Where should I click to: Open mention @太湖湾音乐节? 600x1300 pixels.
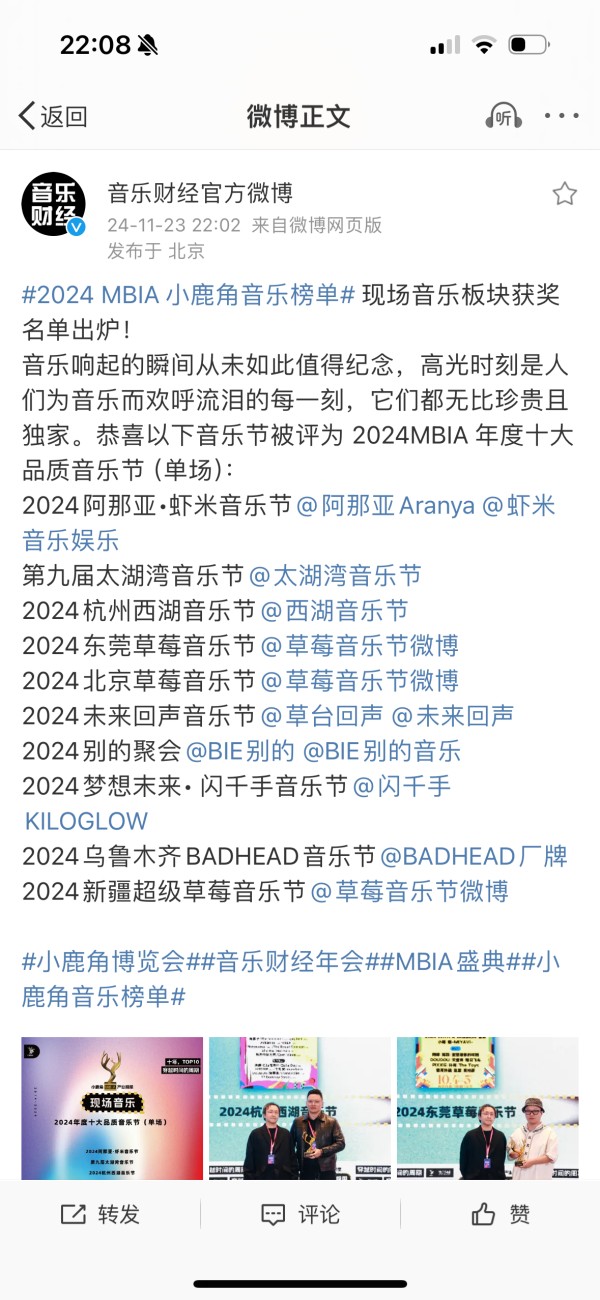[x=335, y=575]
